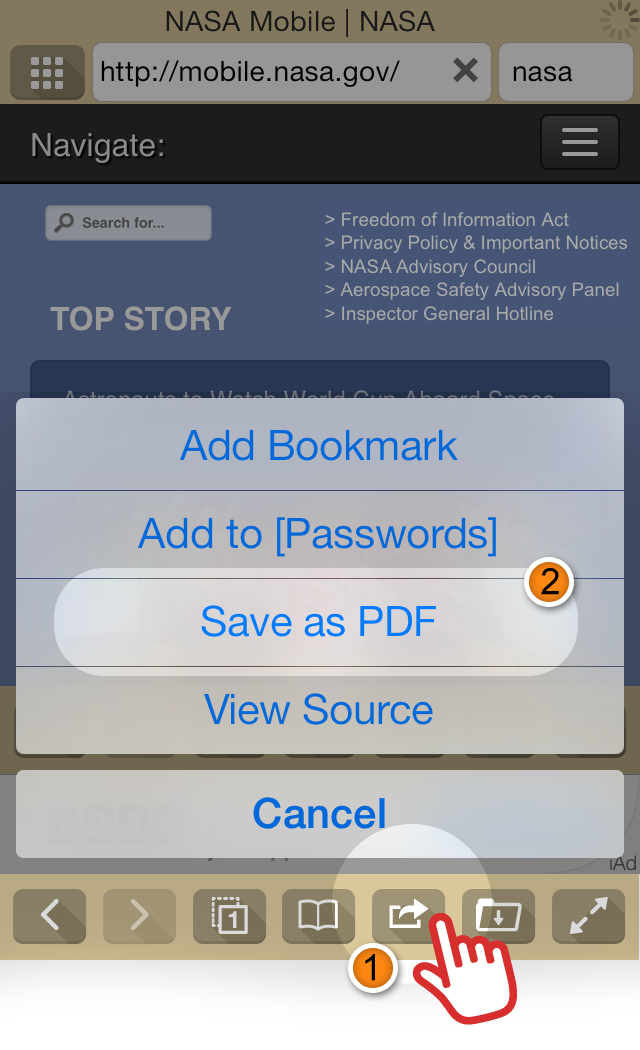
Task: Go back with the left arrow button
Action: click(50, 916)
